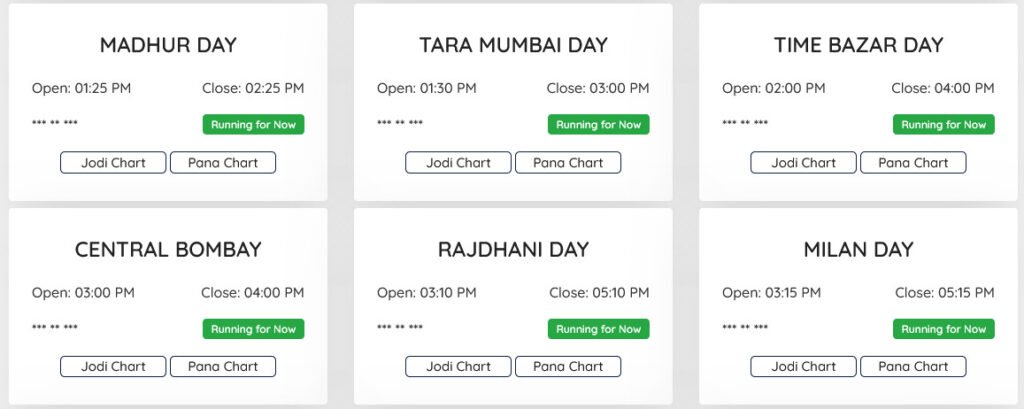The image size is (1024, 409).
Task: Open Time Bazar Day's Pana Chart
Action: pyautogui.click(x=913, y=163)
